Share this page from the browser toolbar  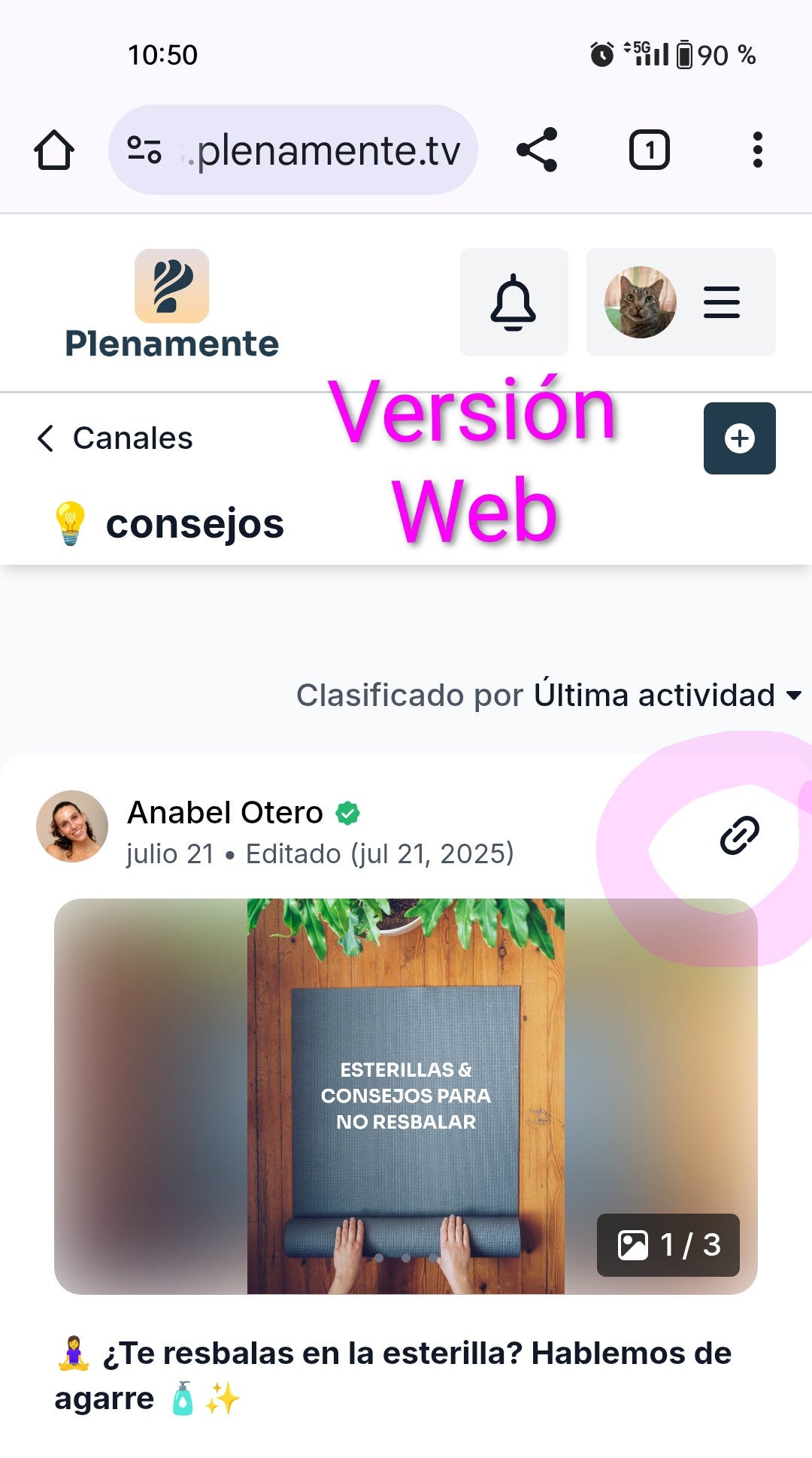tap(537, 150)
